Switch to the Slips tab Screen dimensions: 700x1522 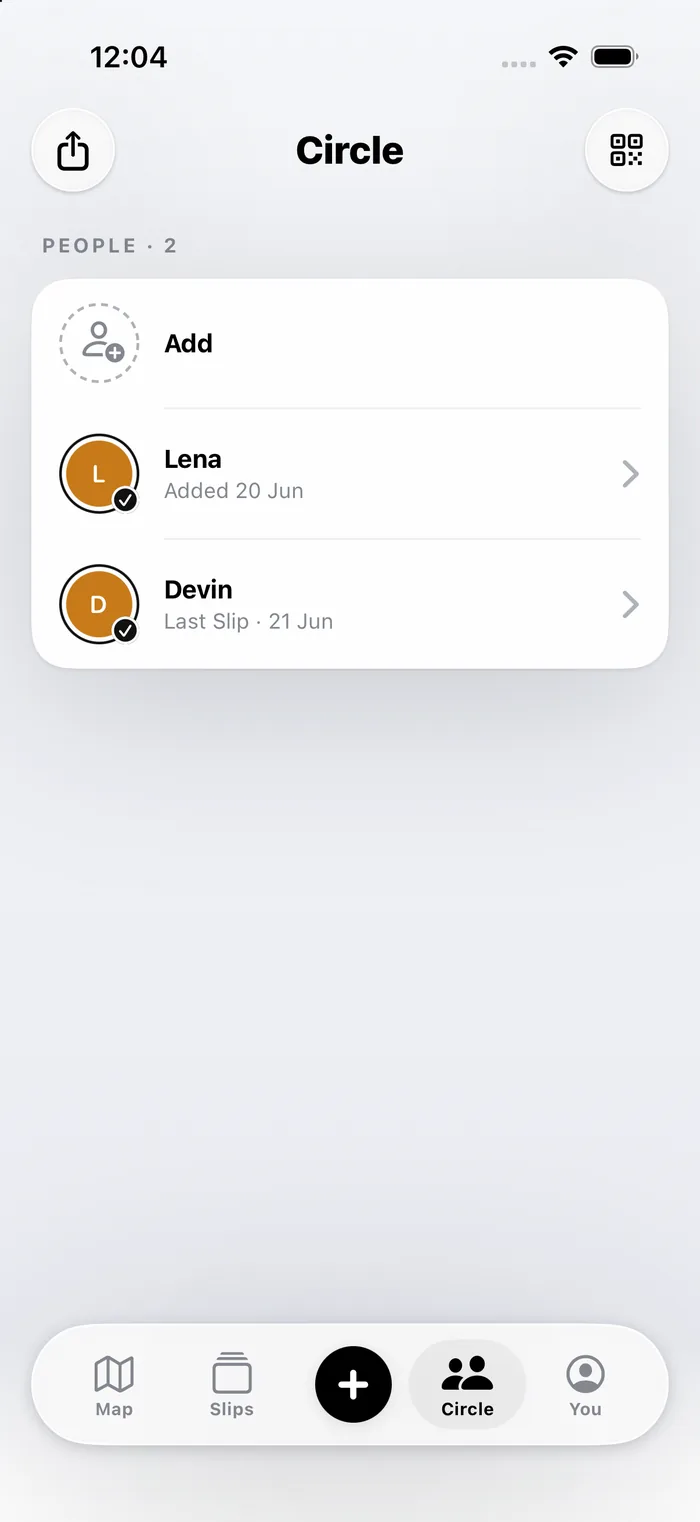click(x=232, y=1386)
